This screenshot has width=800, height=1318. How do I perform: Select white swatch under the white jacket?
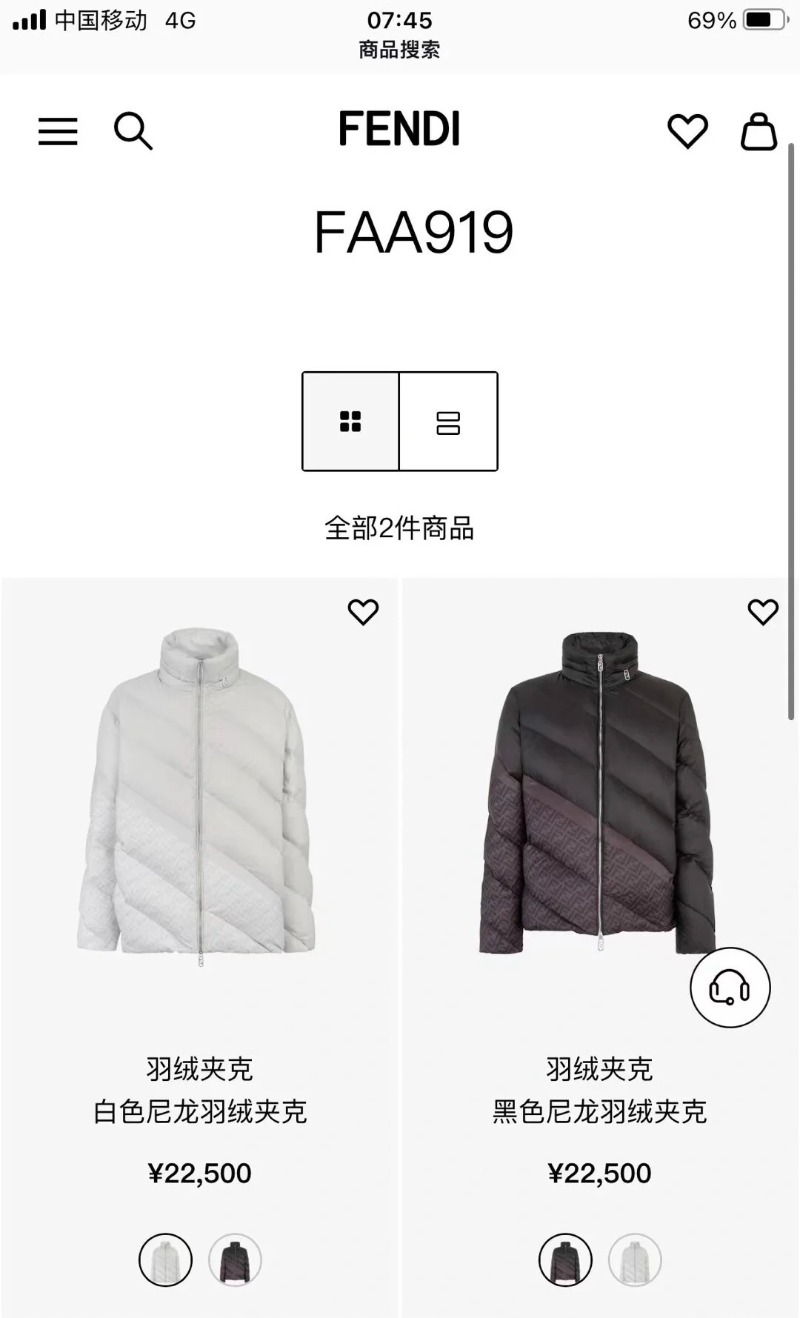[x=165, y=1260]
